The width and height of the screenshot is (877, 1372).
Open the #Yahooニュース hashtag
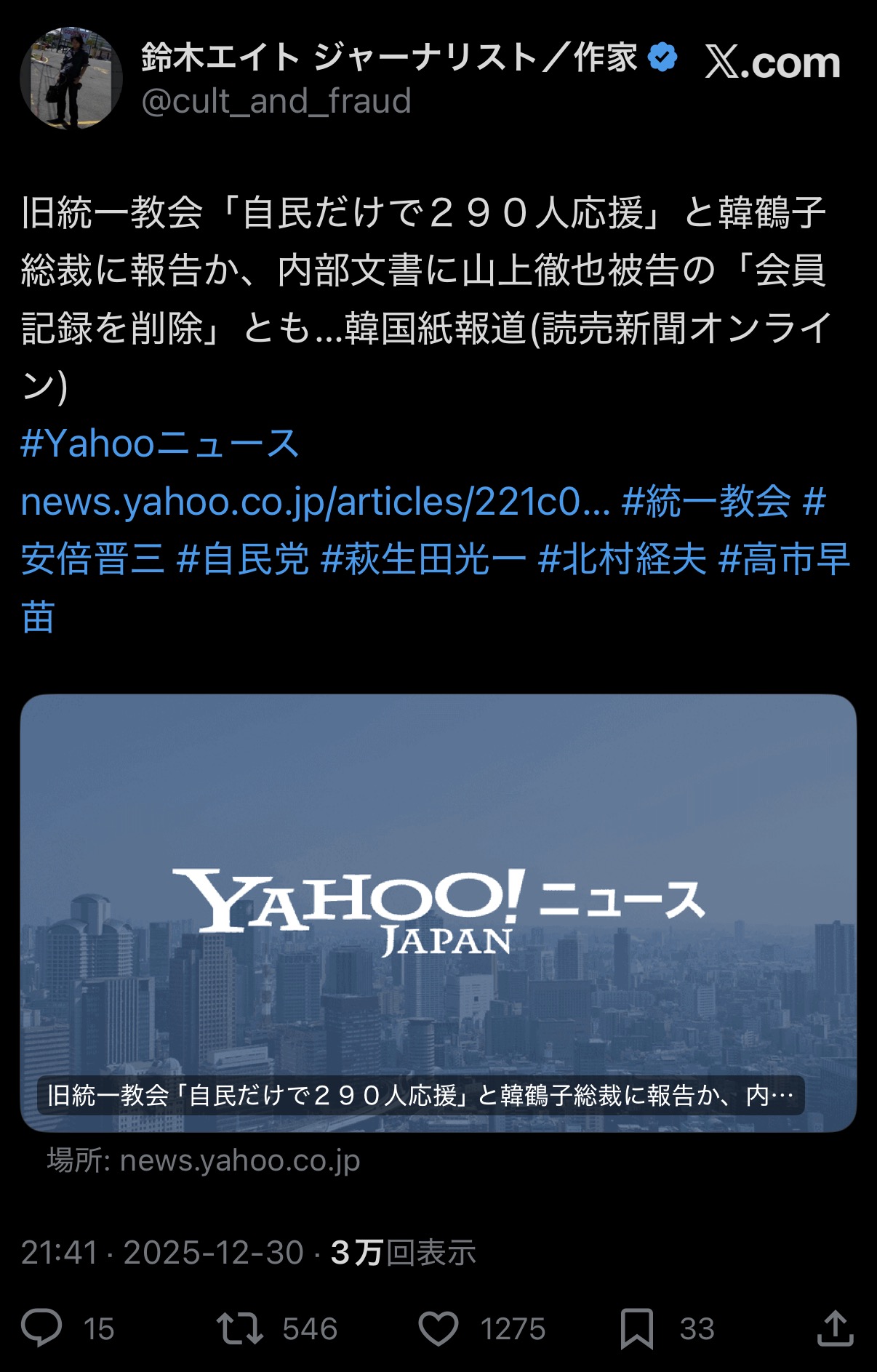coord(160,444)
